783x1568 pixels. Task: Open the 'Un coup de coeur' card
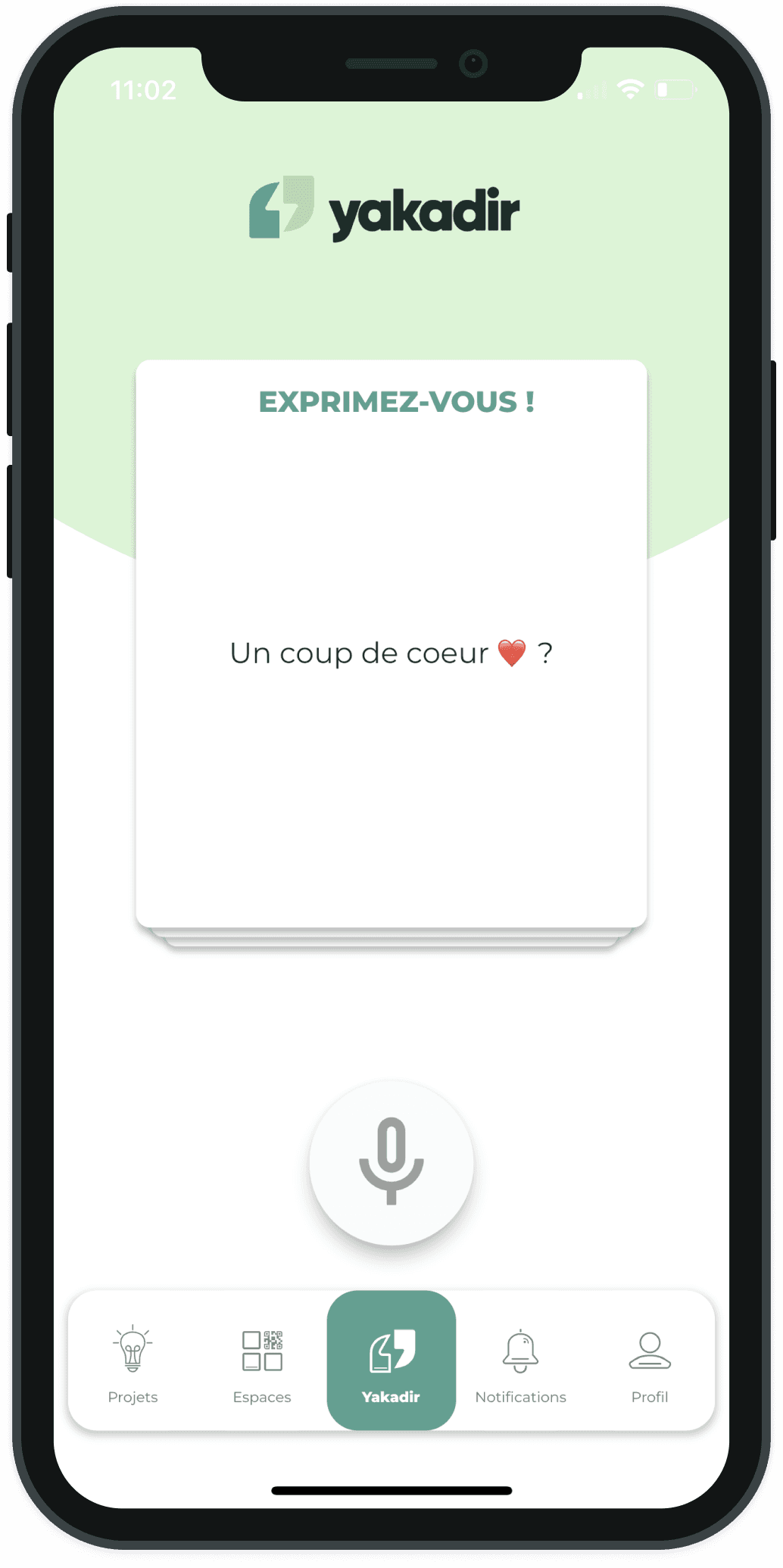pyautogui.click(x=391, y=651)
